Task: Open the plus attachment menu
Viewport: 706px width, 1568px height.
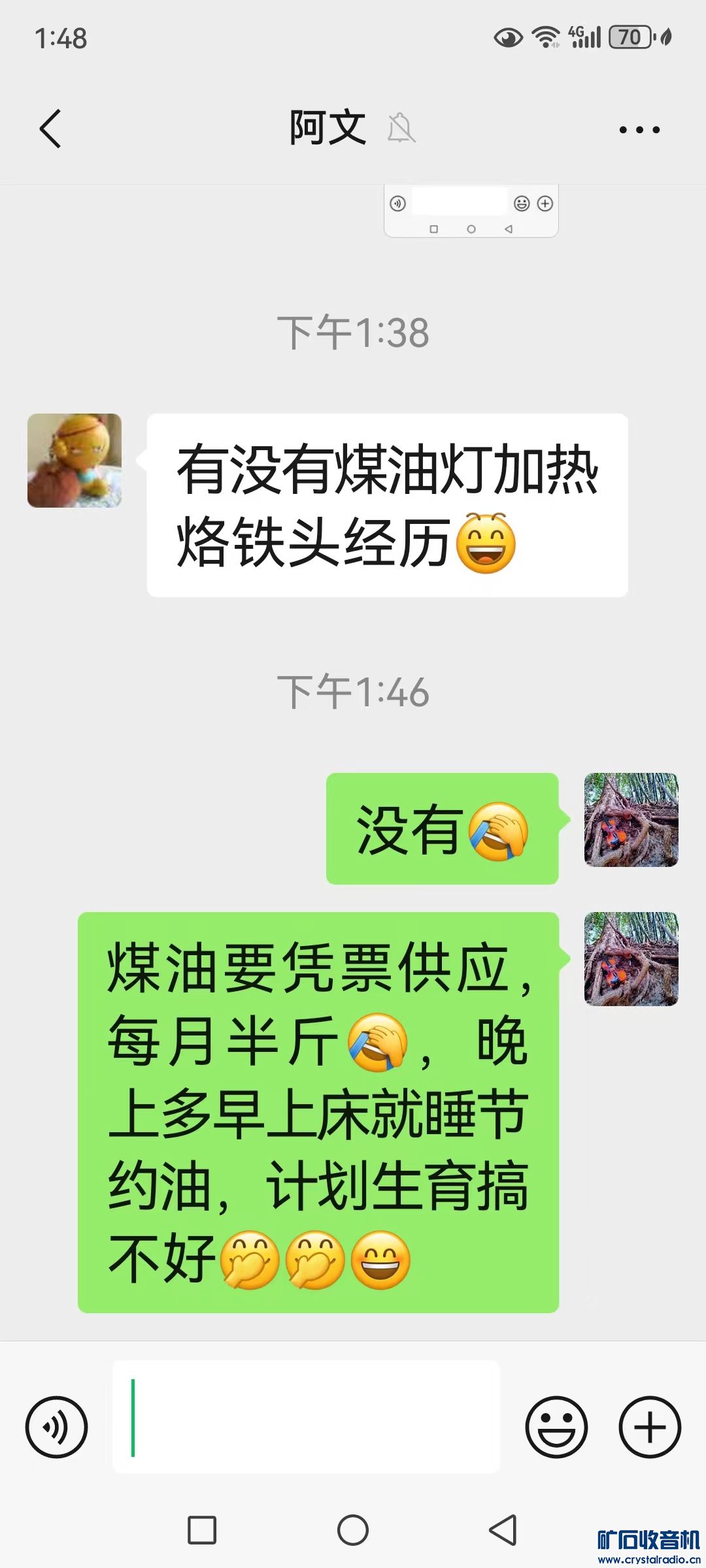Action: coord(650,1427)
